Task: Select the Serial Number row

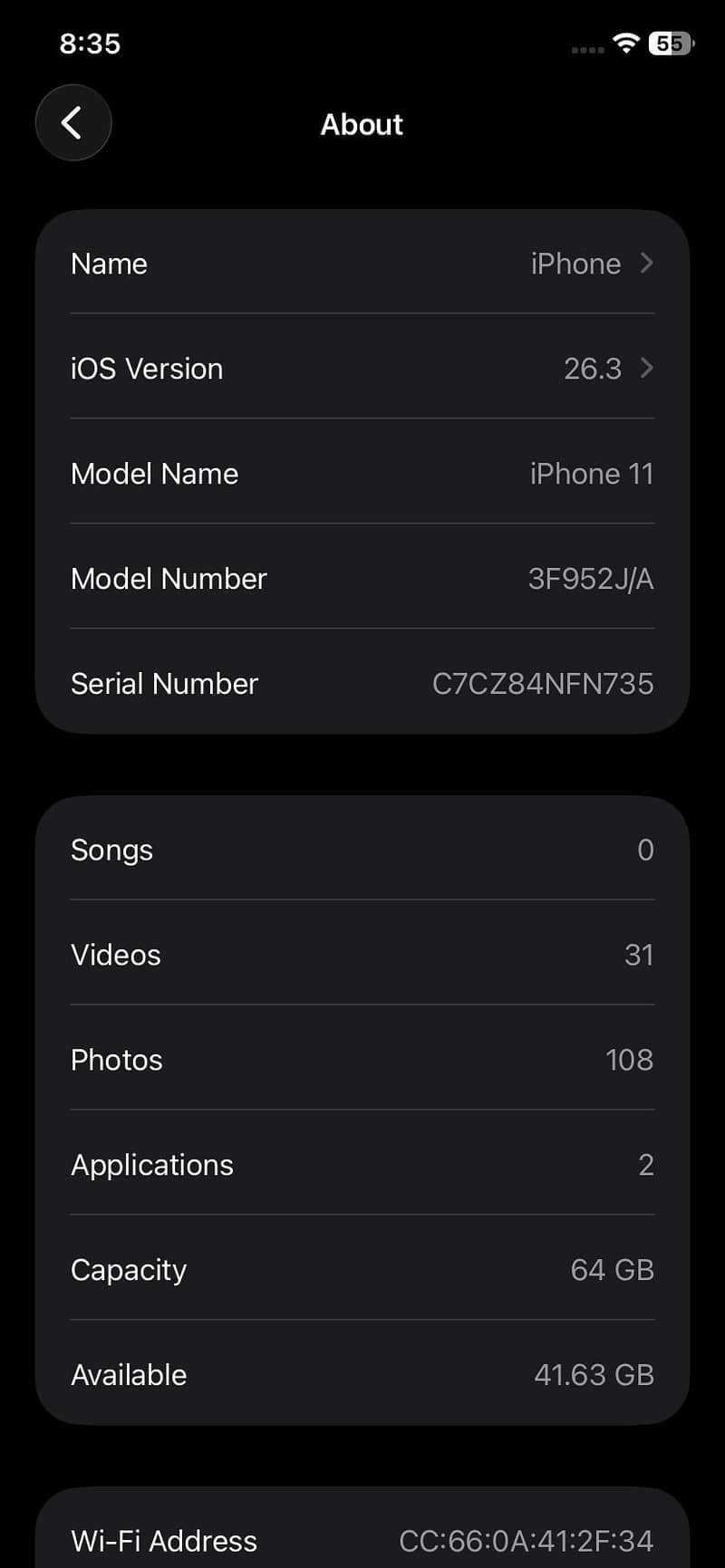Action: [362, 683]
